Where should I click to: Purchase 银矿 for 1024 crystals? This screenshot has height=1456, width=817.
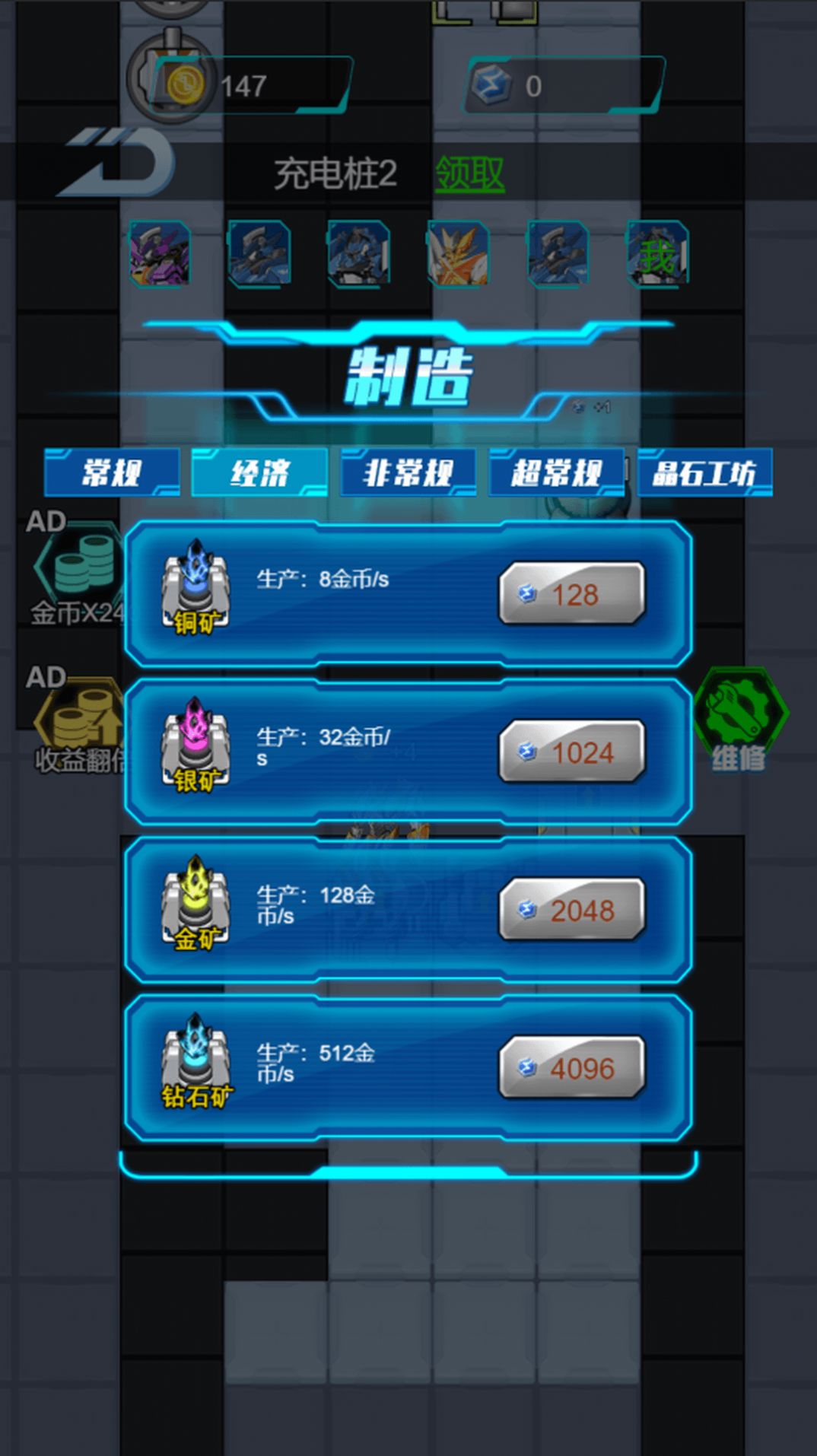571,752
